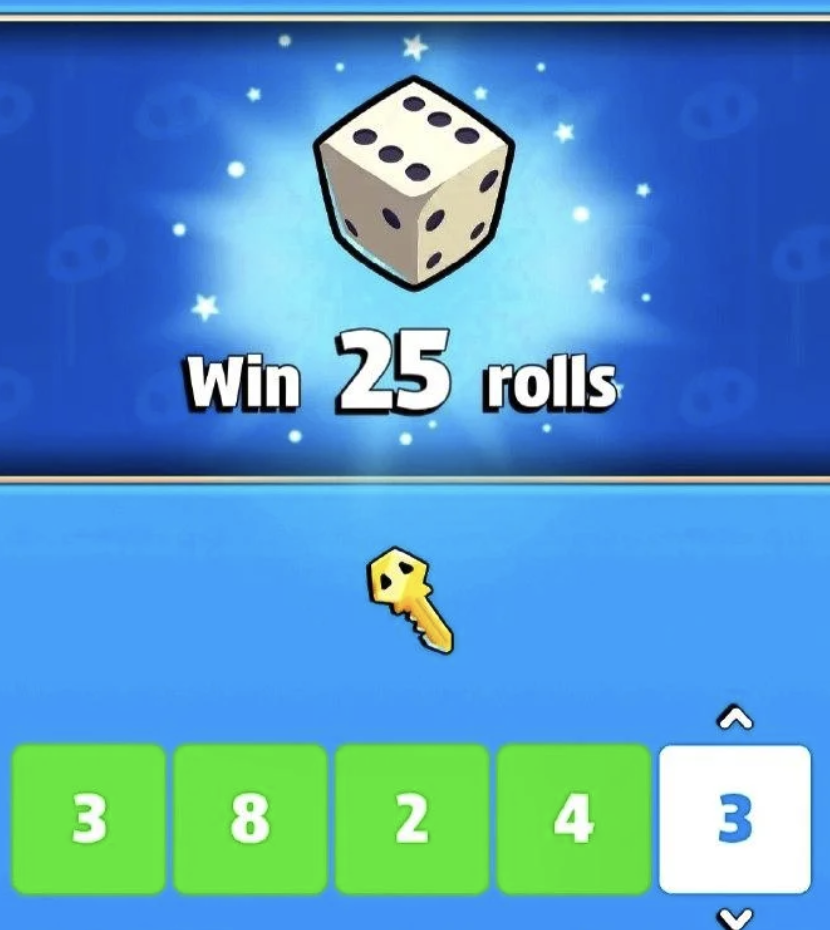Select the green tile showing 2

point(411,819)
